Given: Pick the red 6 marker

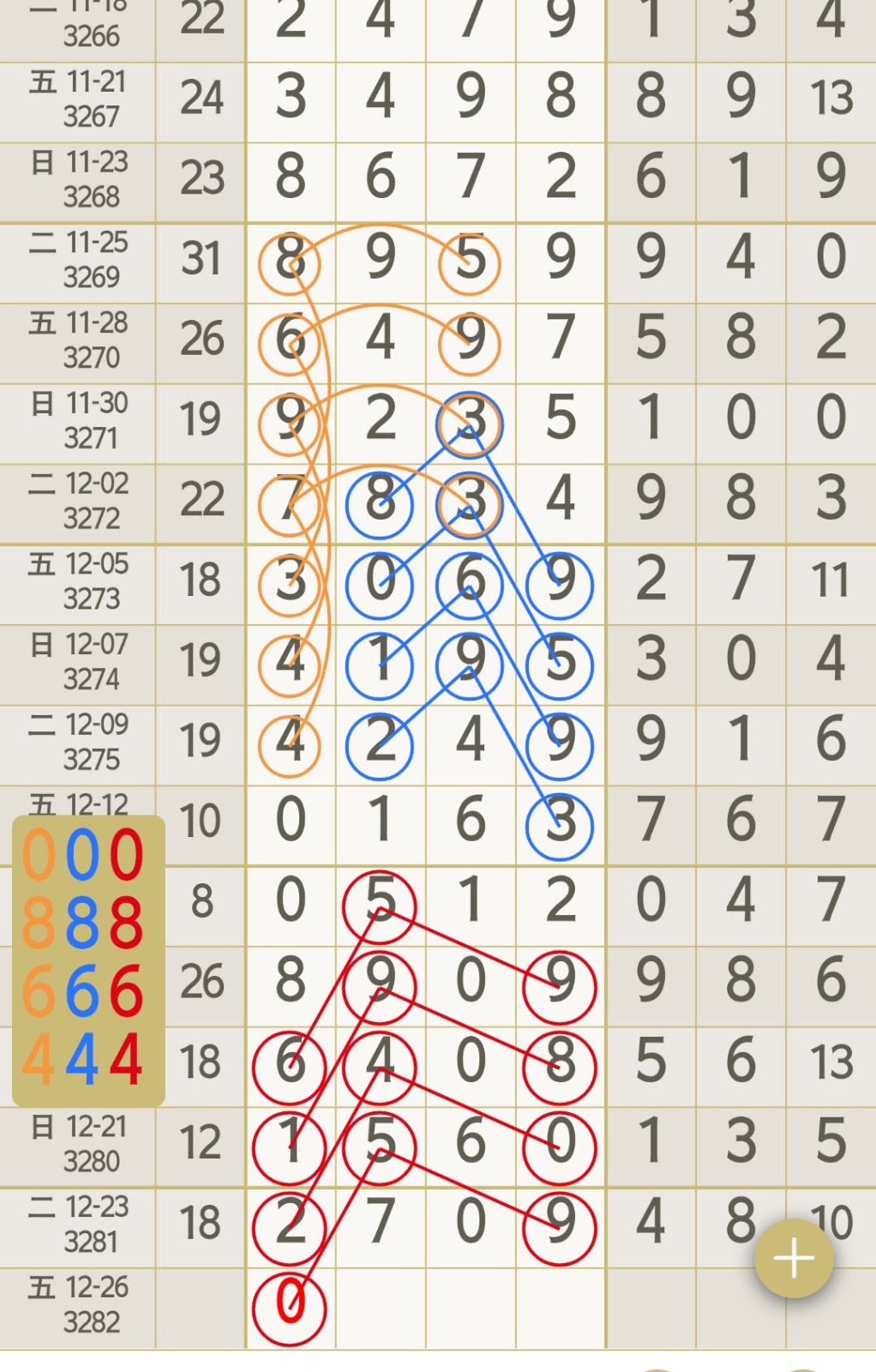Looking at the screenshot, I should coord(126,990).
